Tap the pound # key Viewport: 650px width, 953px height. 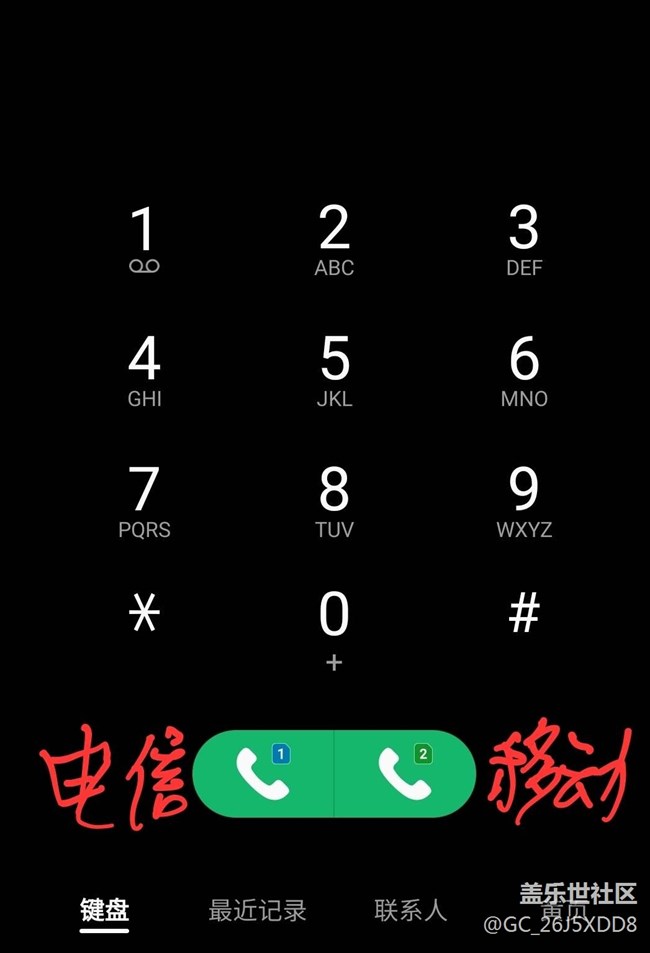[524, 613]
